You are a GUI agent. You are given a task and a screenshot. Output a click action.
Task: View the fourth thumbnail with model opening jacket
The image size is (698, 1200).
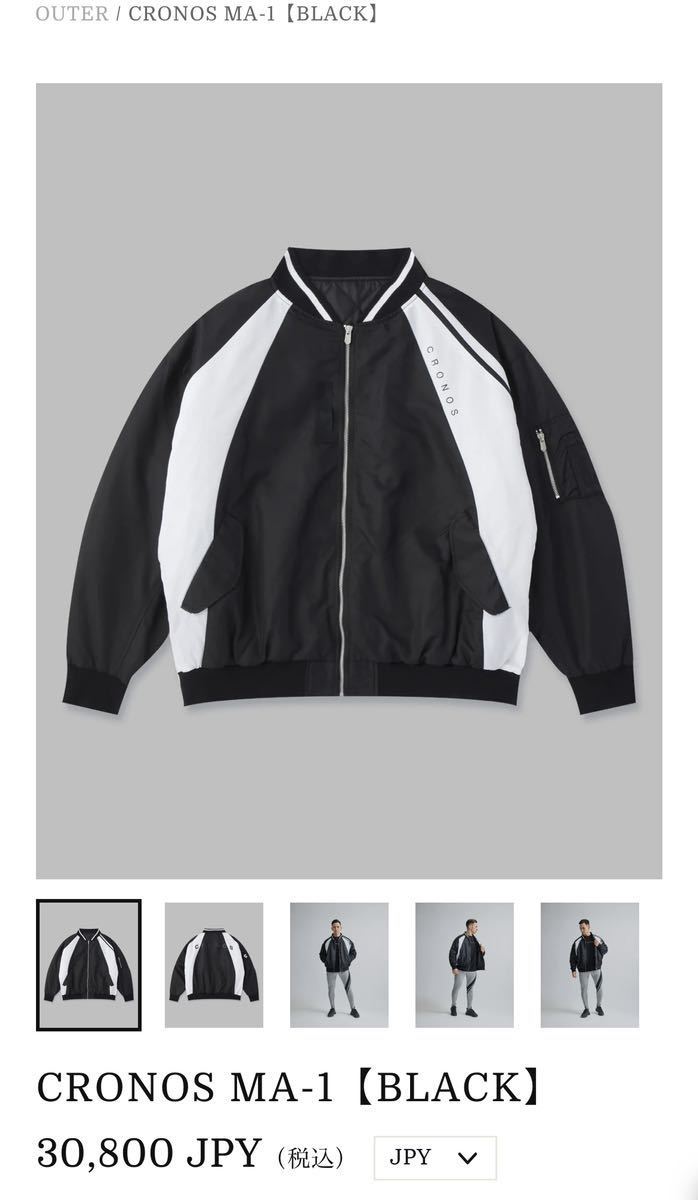point(464,965)
